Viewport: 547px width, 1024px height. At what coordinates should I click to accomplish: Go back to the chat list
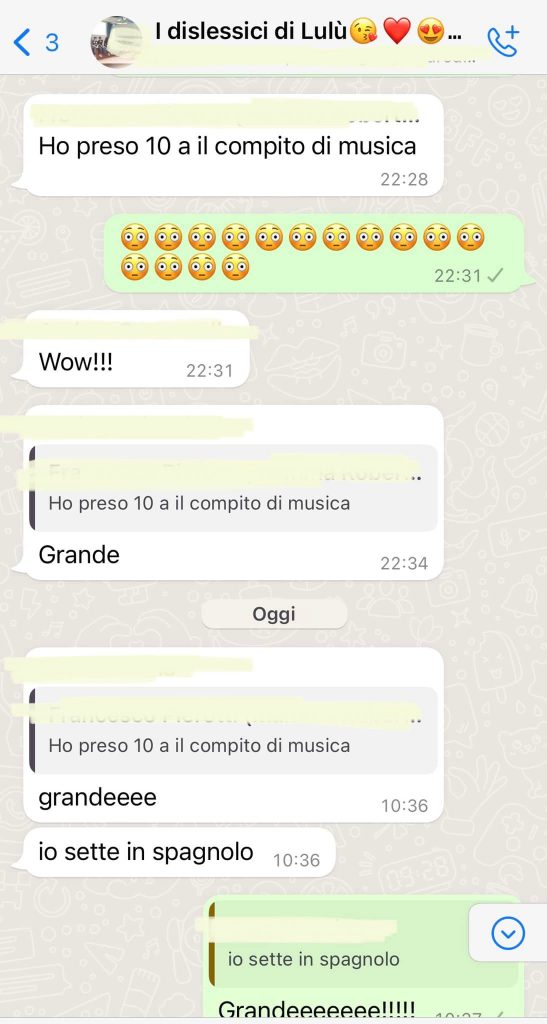(x=35, y=42)
